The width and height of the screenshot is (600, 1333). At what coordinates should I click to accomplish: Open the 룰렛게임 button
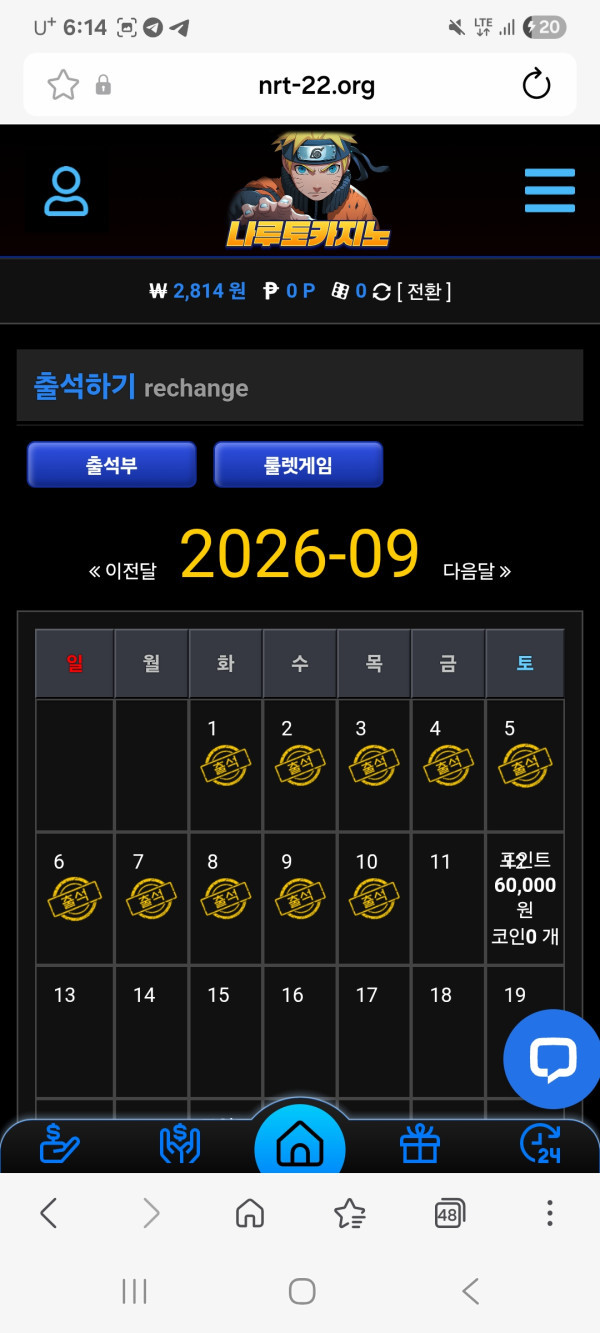298,465
